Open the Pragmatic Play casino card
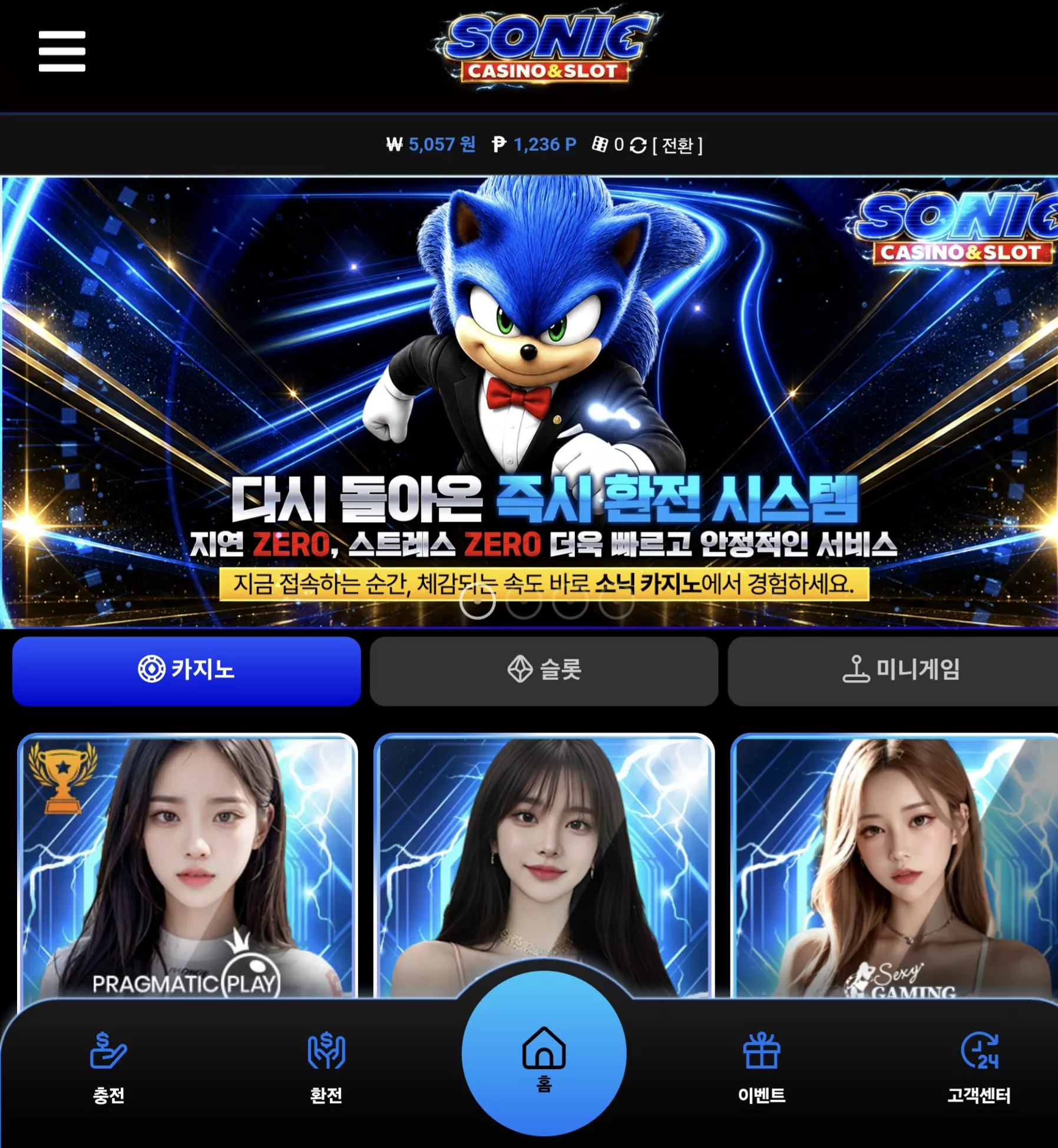This screenshot has width=1058, height=1148. [x=187, y=866]
